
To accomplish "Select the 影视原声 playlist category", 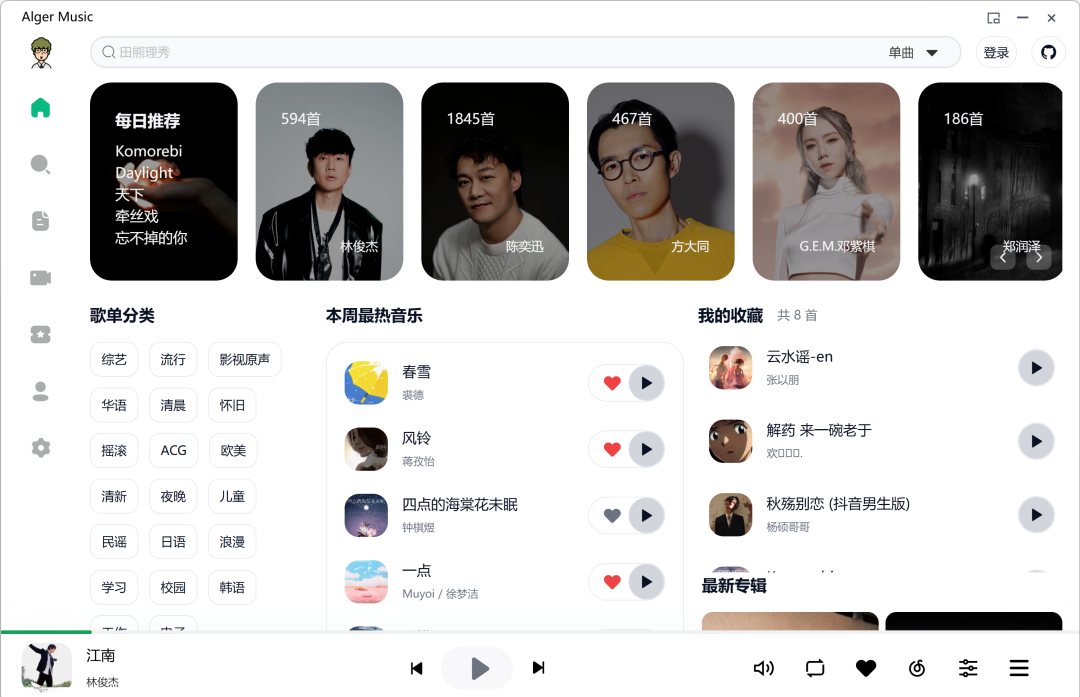I will pos(245,359).
